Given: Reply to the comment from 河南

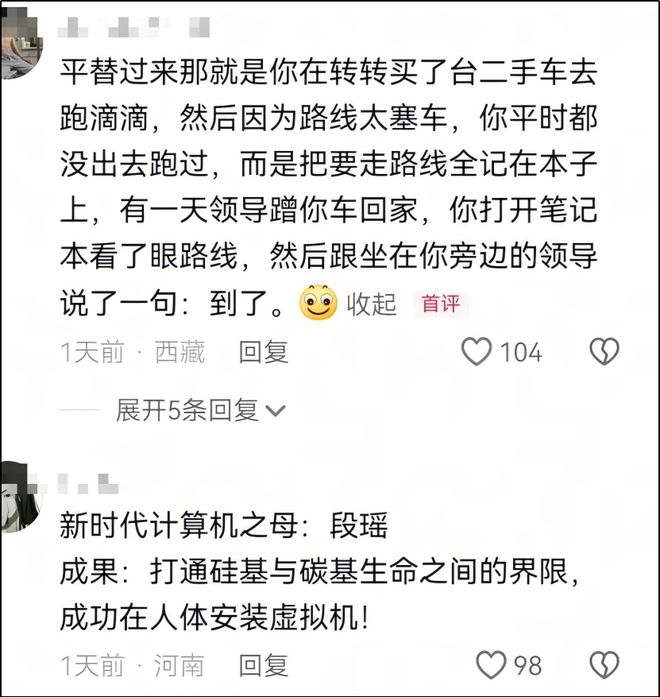Looking at the screenshot, I should (263, 665).
